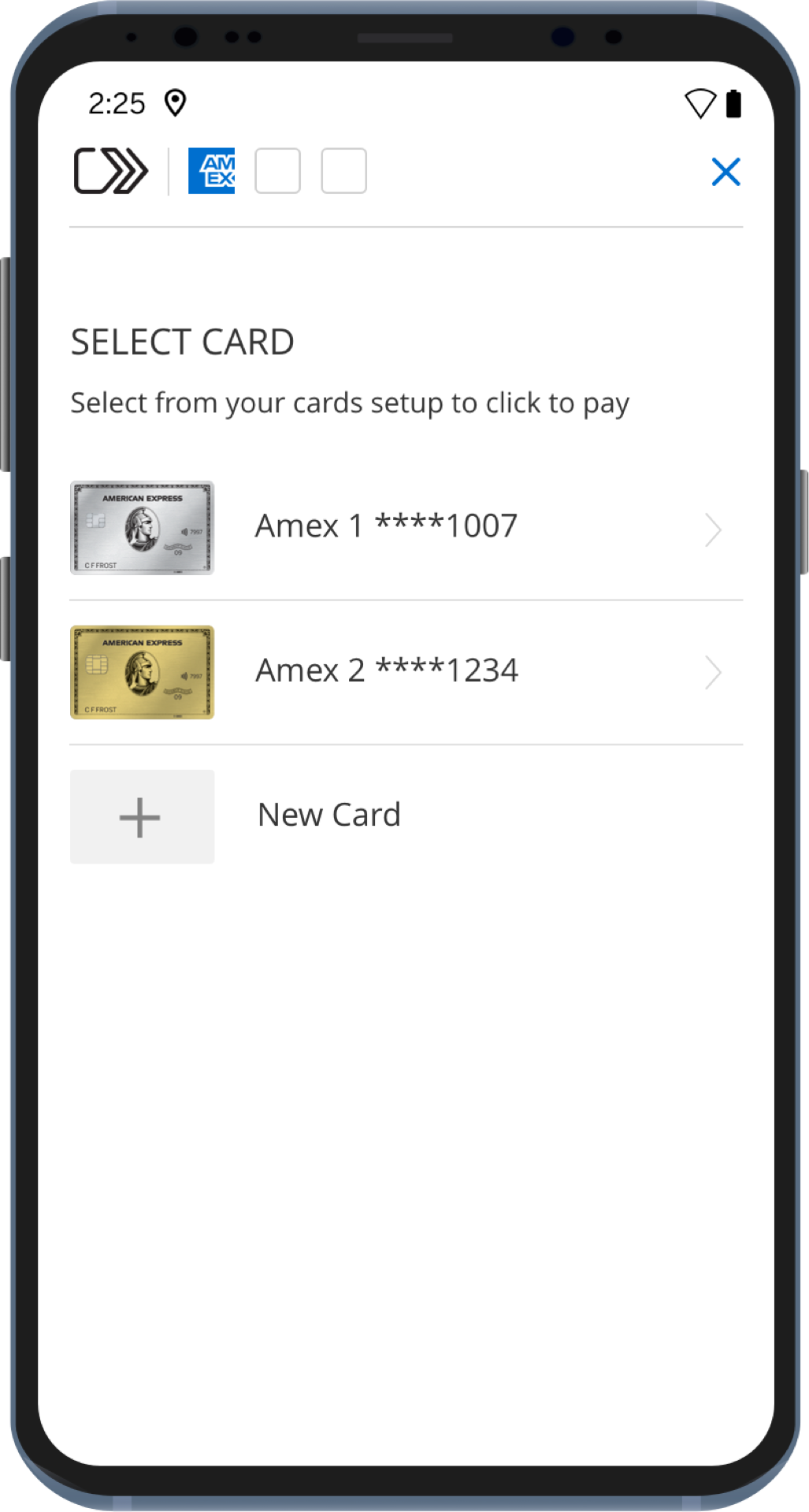Select the Amex 2 card ending 1234
This screenshot has width=809, height=1512.
click(386, 671)
